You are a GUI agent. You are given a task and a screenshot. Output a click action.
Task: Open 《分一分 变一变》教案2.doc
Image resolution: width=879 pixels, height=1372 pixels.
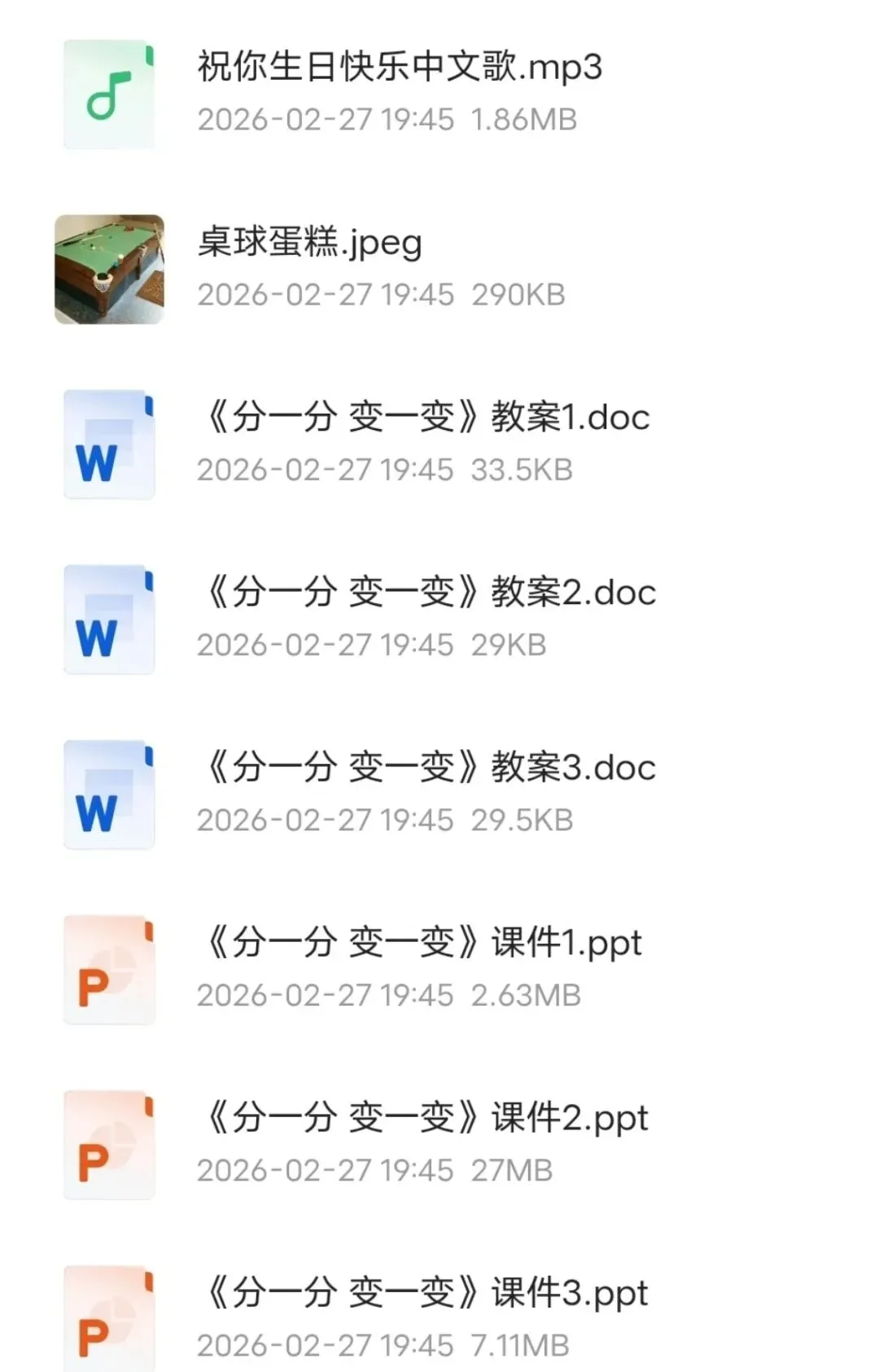click(x=439, y=619)
